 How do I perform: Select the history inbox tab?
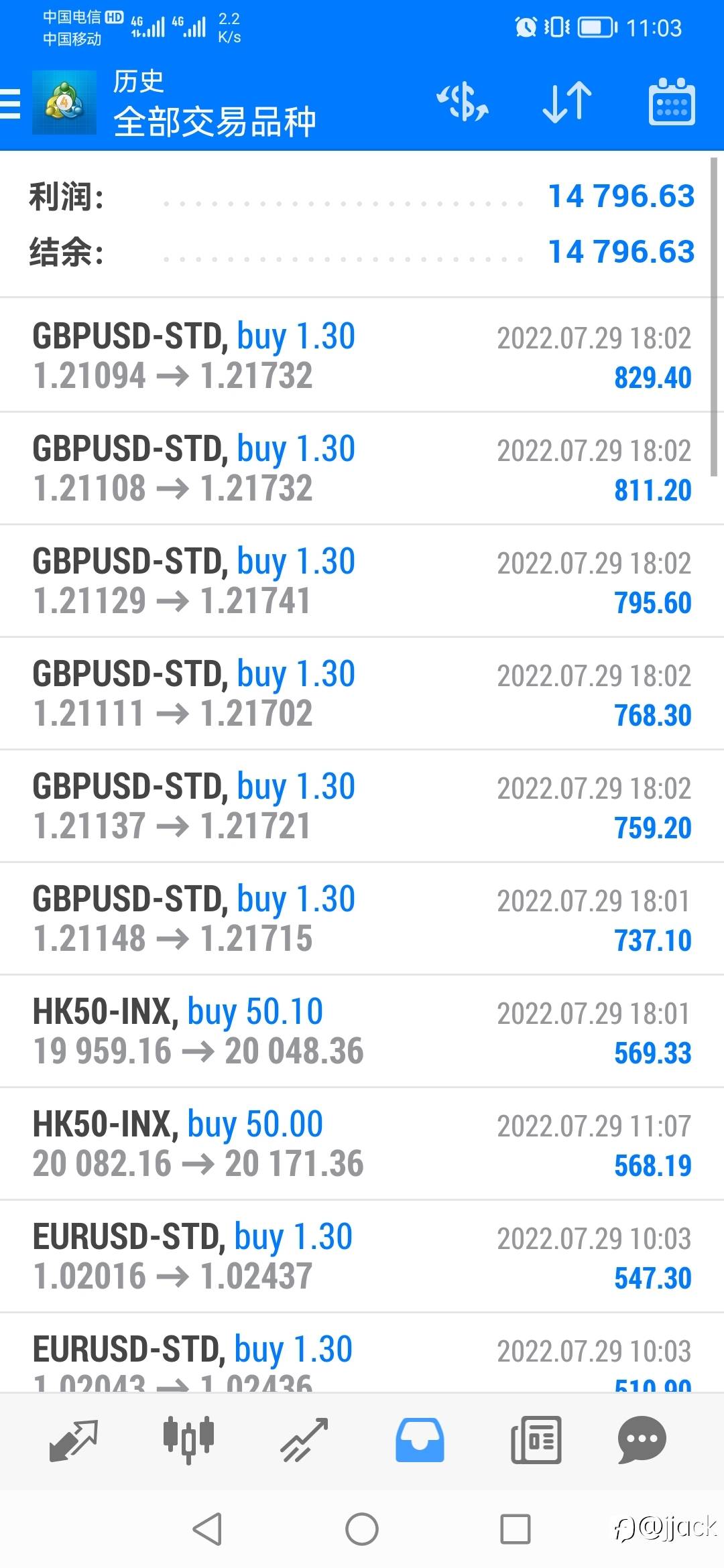pos(420,1440)
